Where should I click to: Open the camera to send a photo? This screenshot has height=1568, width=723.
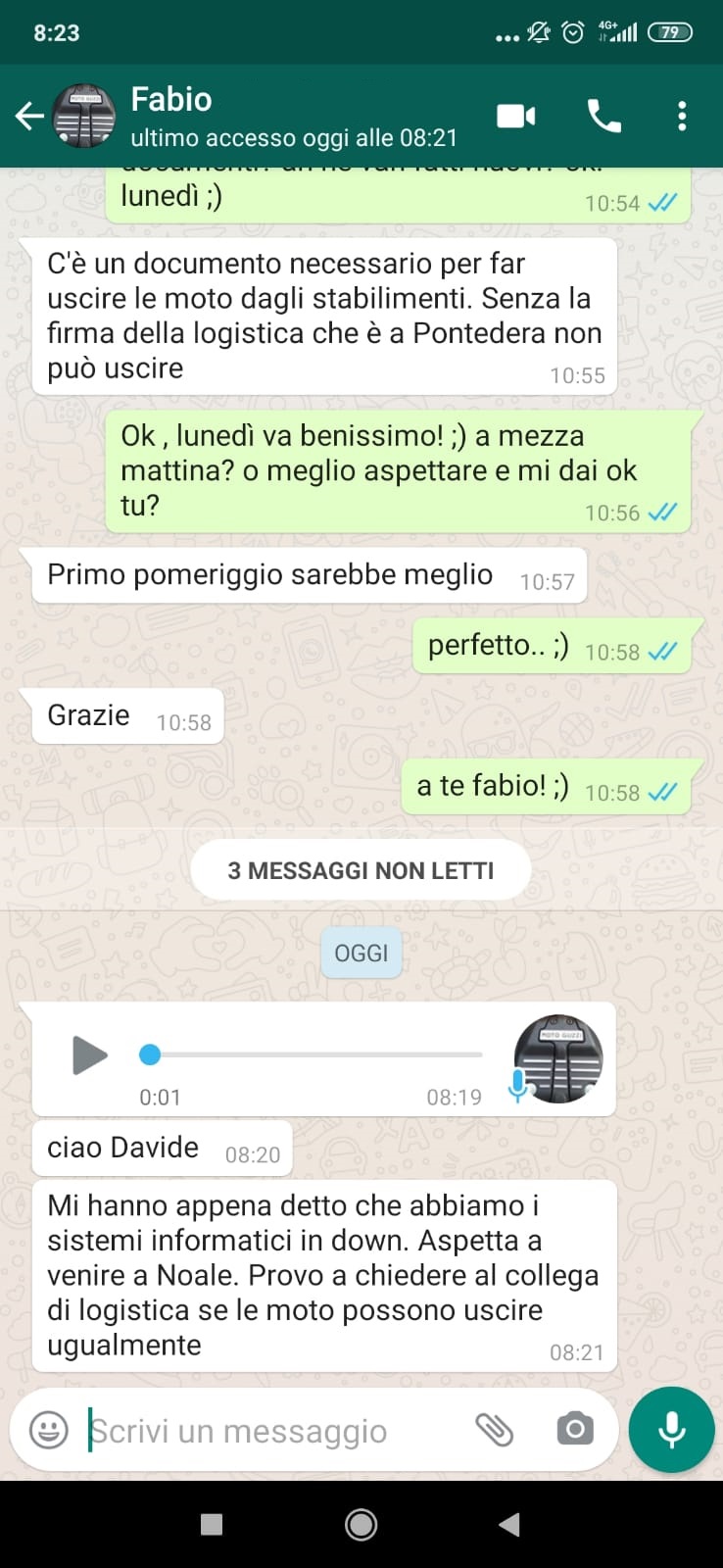click(x=575, y=1430)
